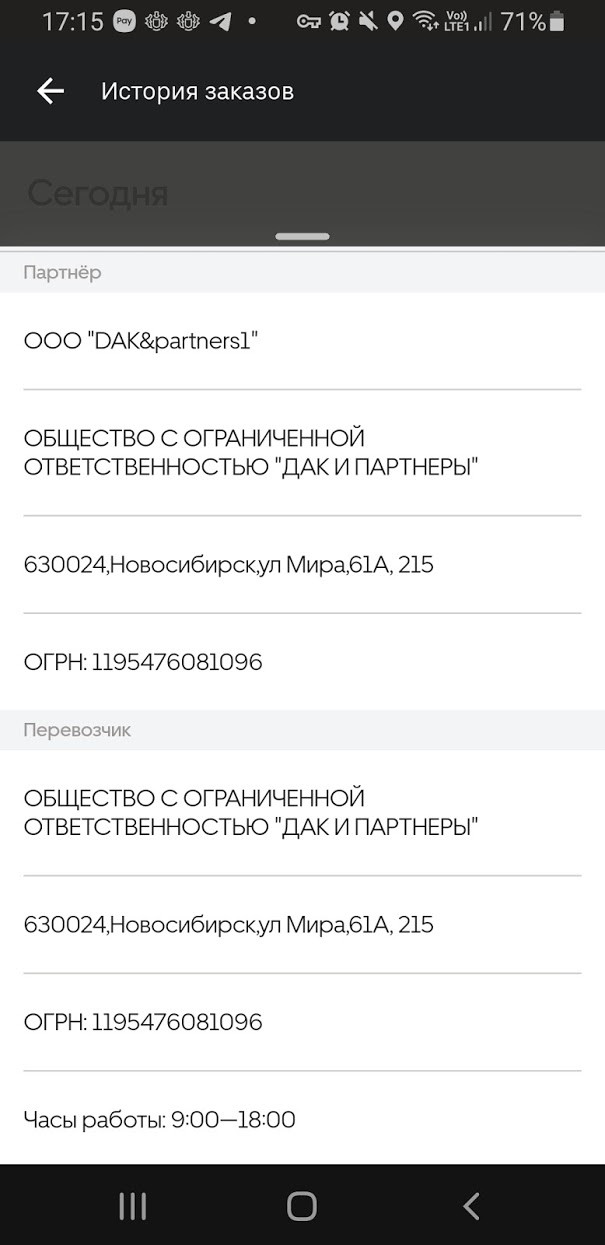Tap the bottom sheet drag handle
This screenshot has width=605, height=1245.
point(302,236)
